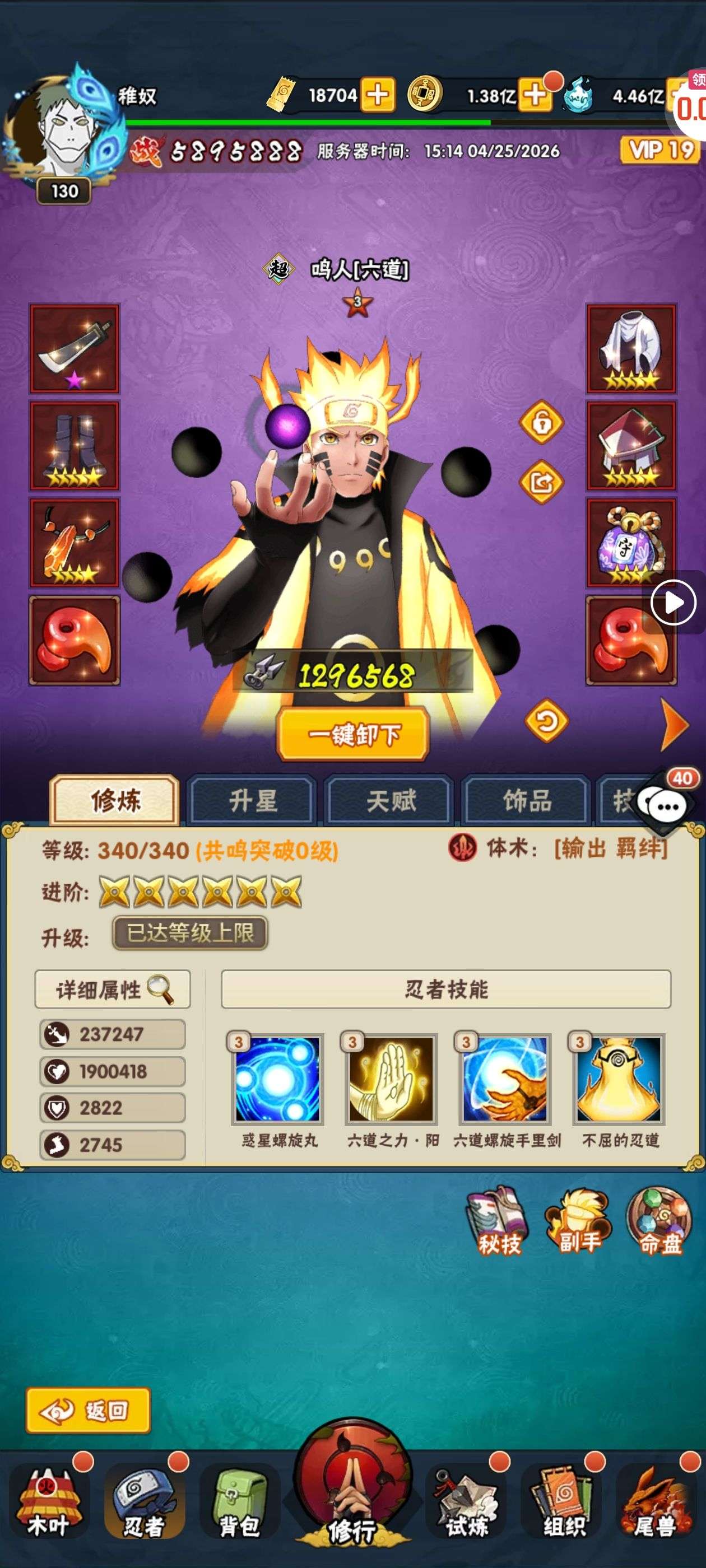Switch to the 升星 tab
The width and height of the screenshot is (706, 1568).
252,800
